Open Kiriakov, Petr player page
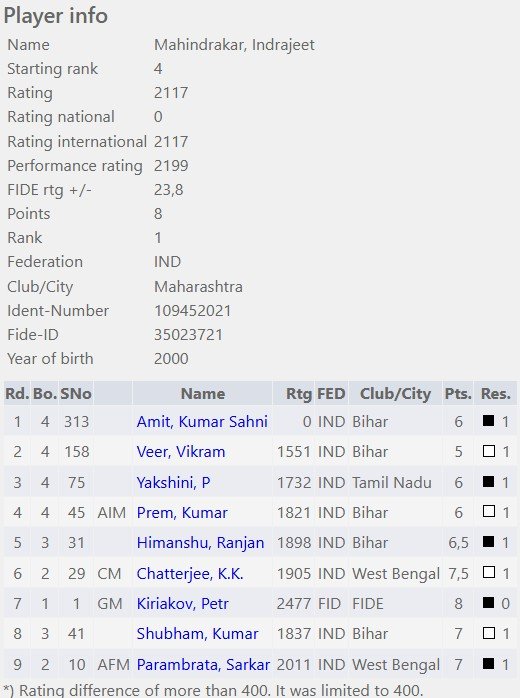520x698 pixels. pyautogui.click(x=182, y=604)
